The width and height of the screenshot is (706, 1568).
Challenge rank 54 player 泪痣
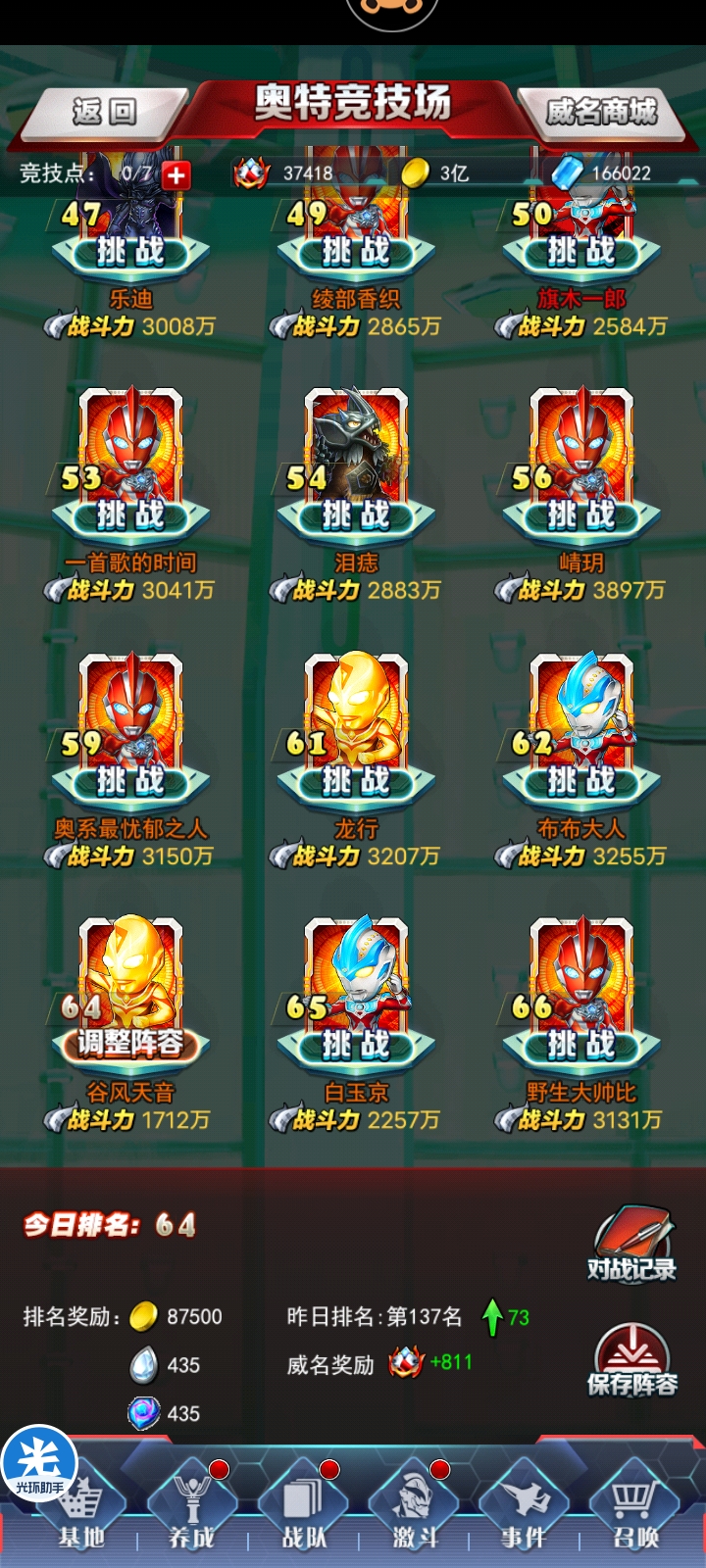(356, 515)
